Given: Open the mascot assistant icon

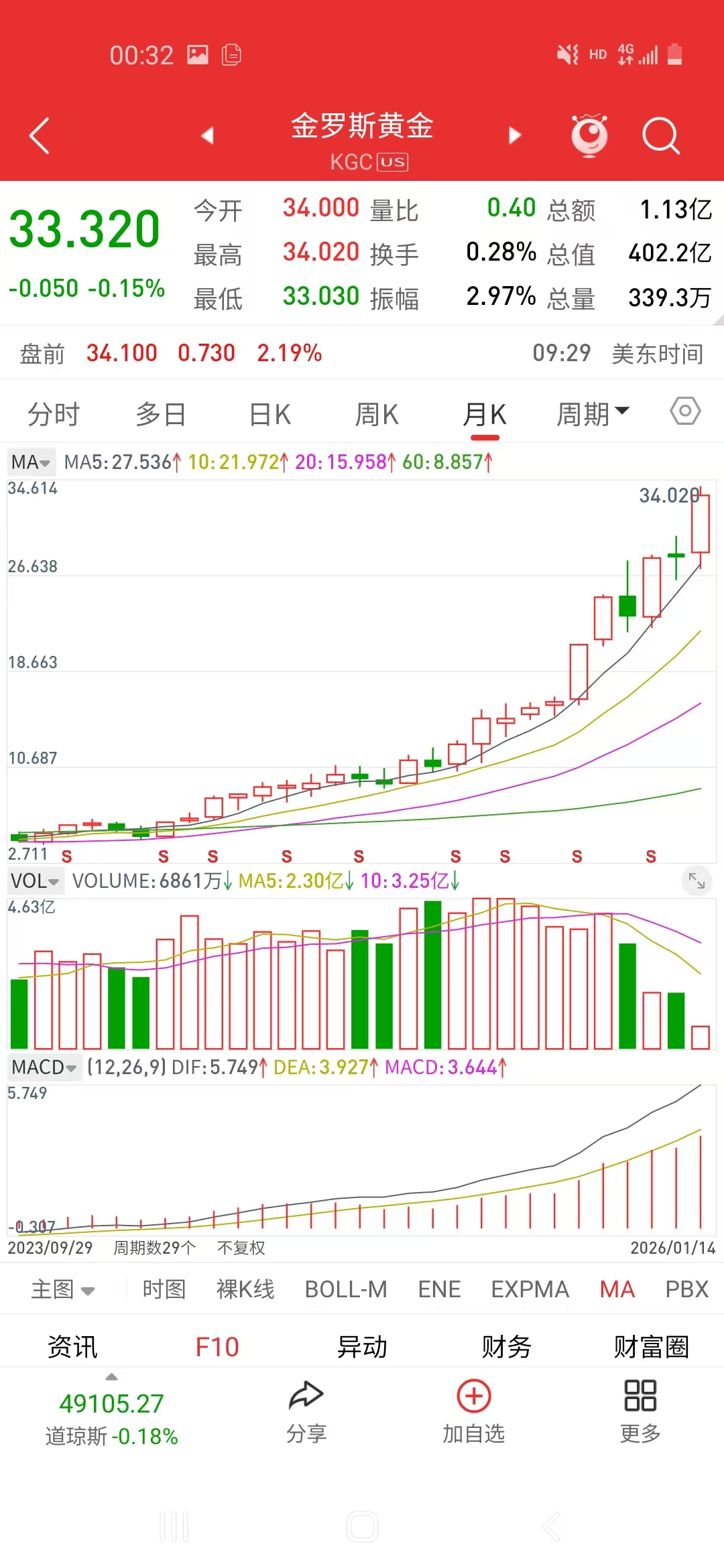Looking at the screenshot, I should (589, 135).
